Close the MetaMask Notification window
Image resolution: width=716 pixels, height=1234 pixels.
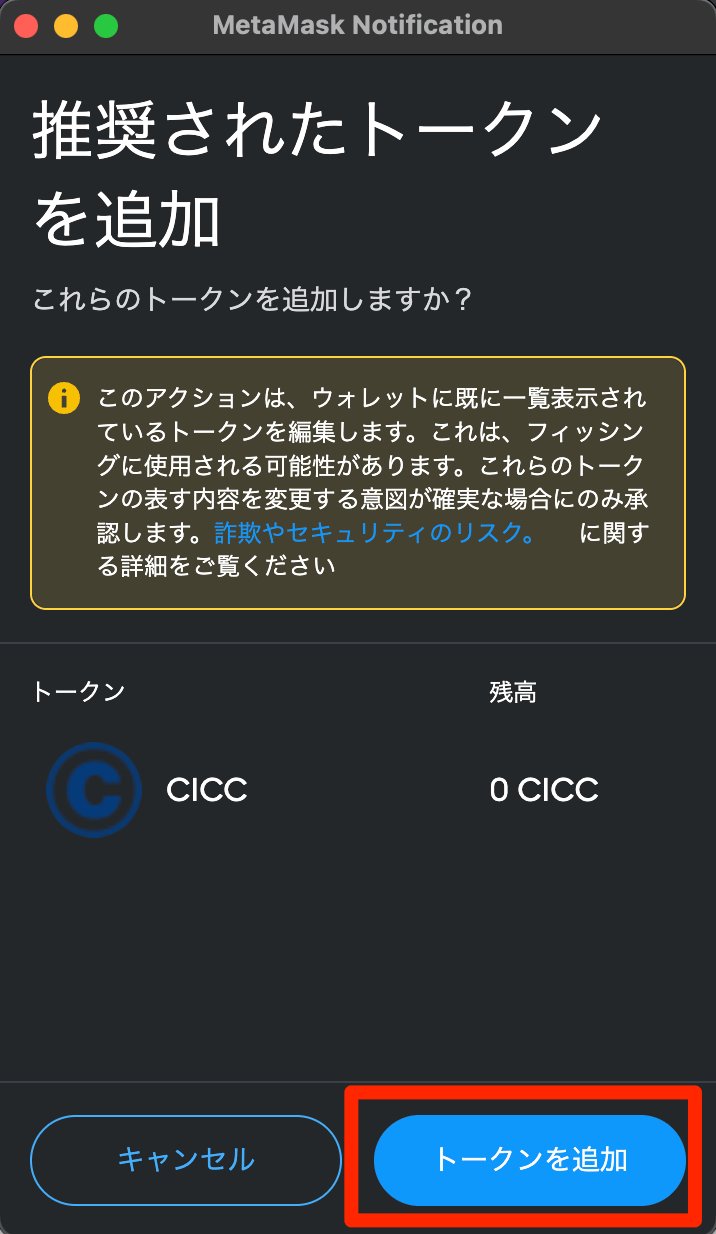click(26, 26)
